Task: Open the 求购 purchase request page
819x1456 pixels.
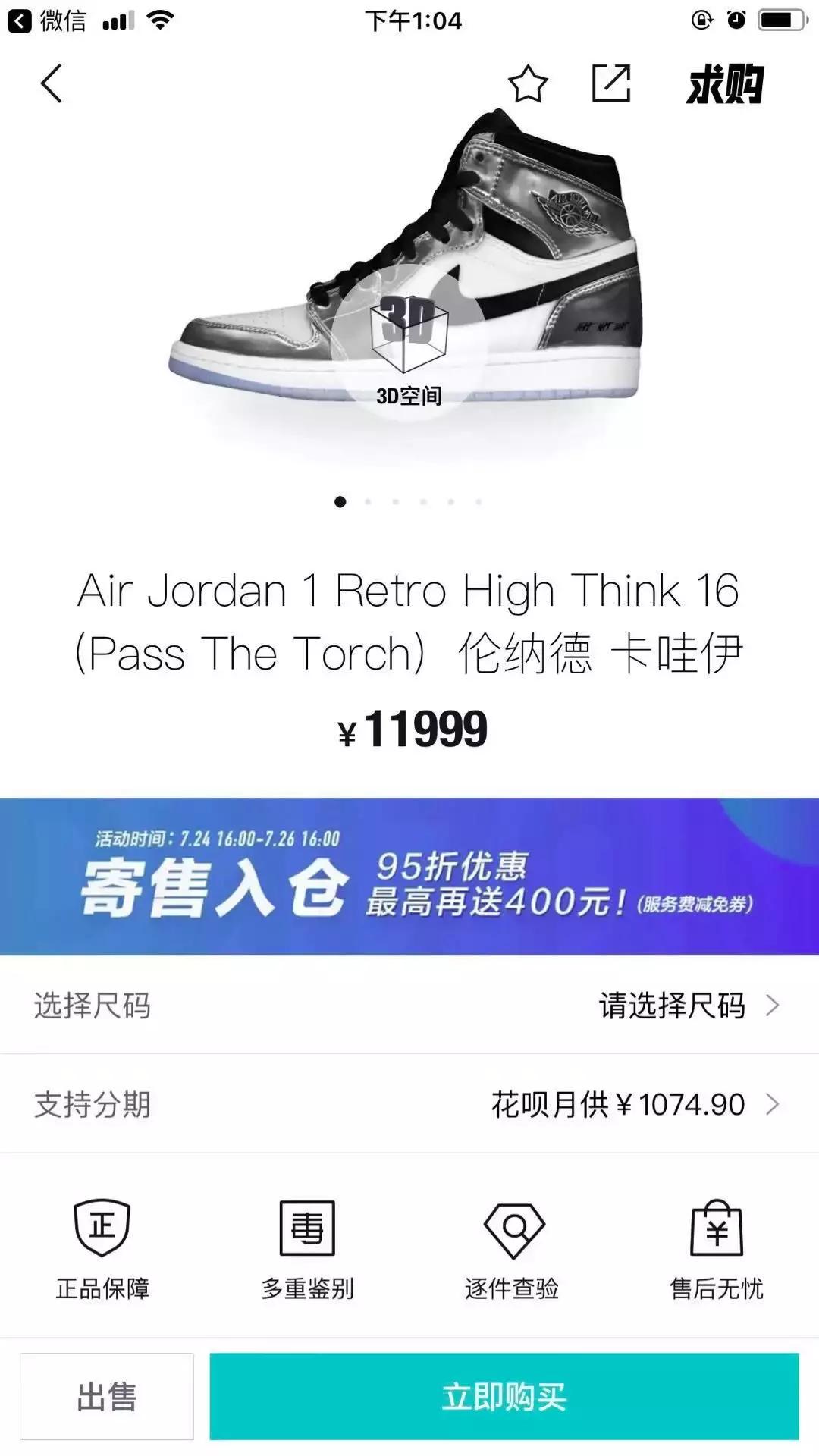Action: [x=726, y=85]
